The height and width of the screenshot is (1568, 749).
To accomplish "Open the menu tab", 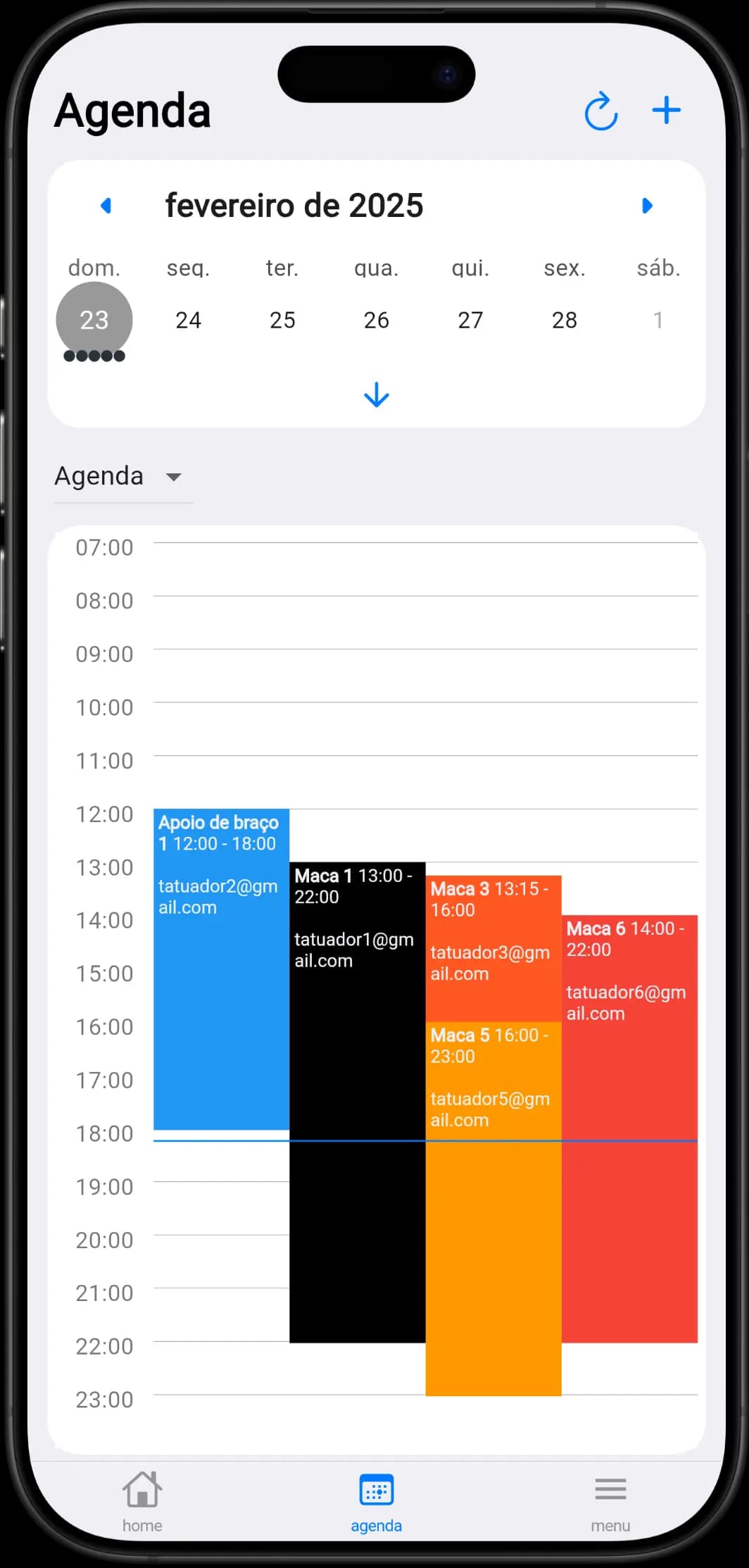I will 610,1500.
